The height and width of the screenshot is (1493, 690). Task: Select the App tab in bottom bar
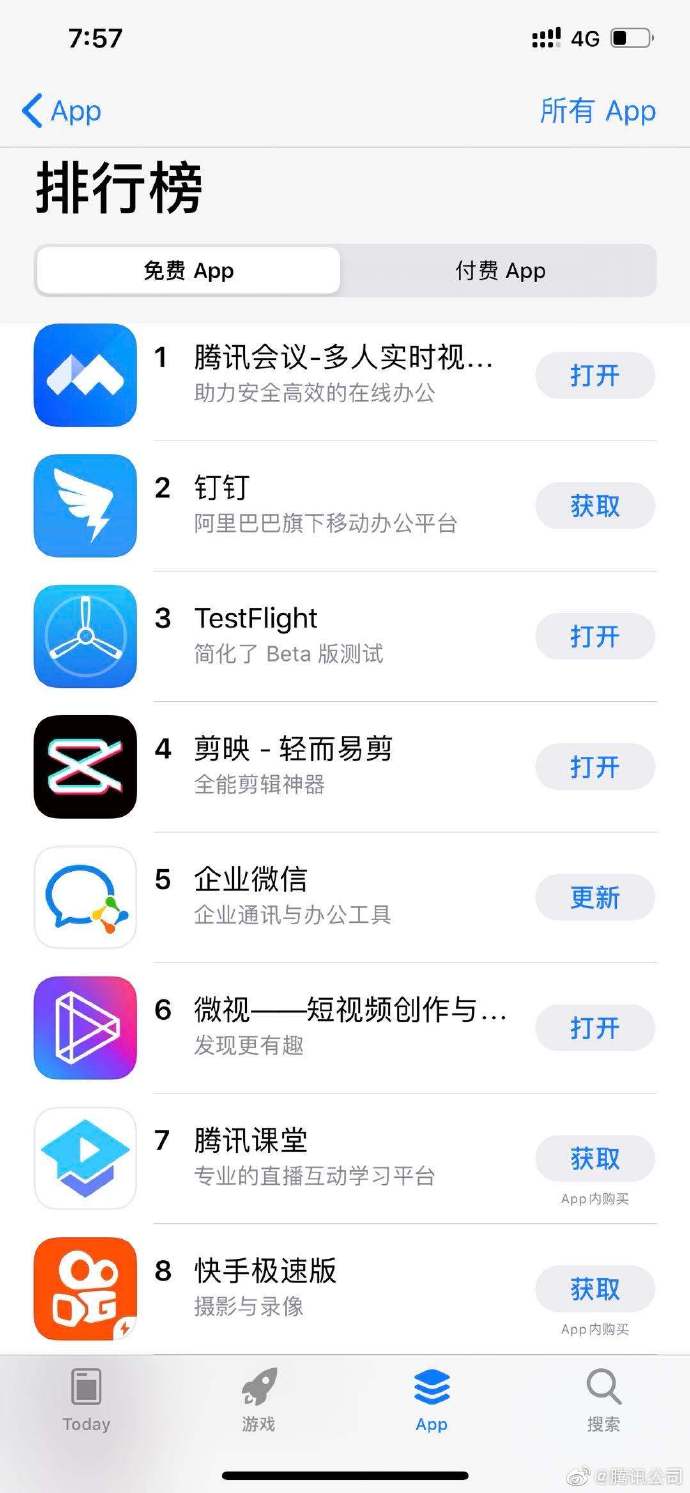pyautogui.click(x=431, y=1401)
